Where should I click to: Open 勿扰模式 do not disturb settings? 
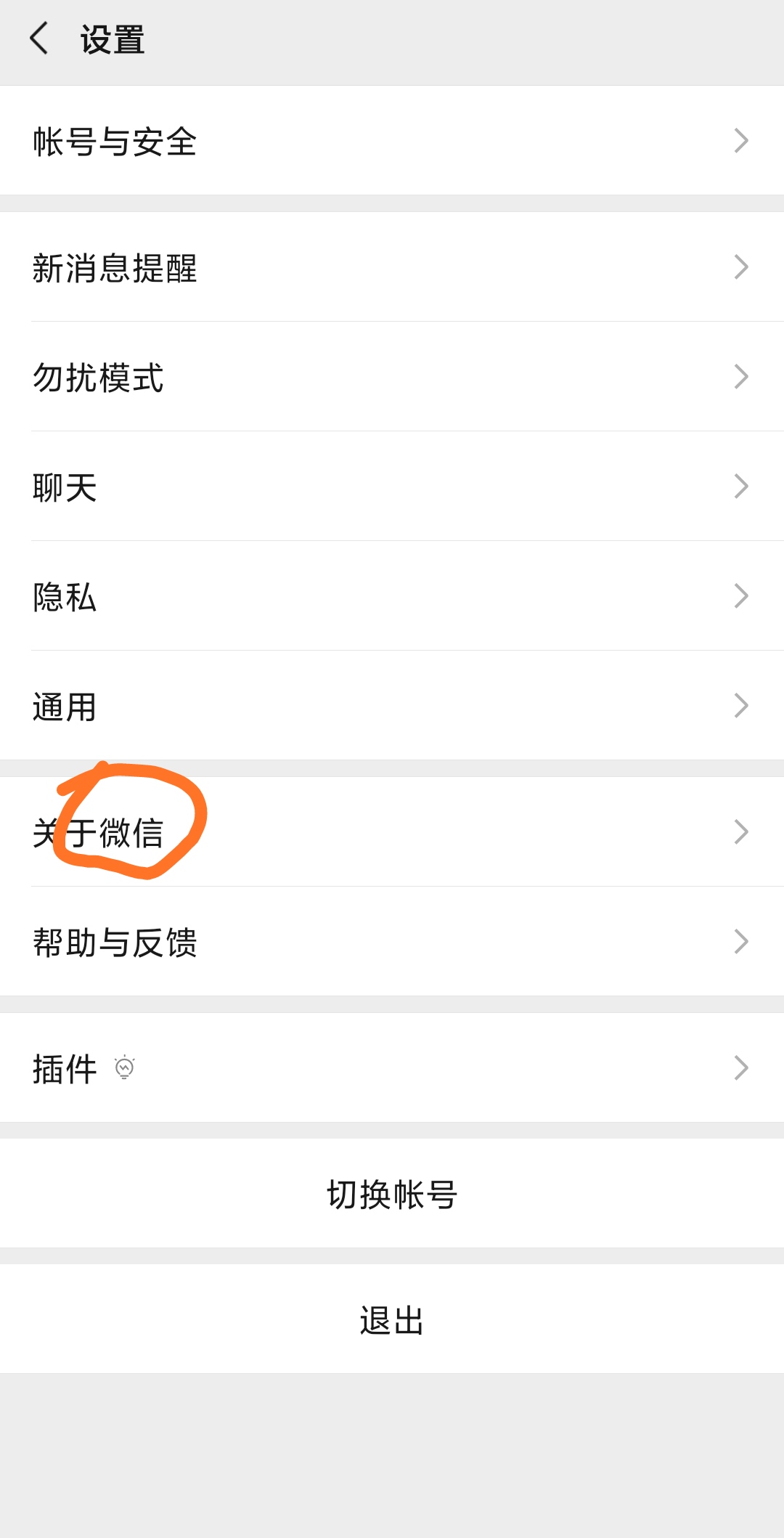[x=98, y=378]
